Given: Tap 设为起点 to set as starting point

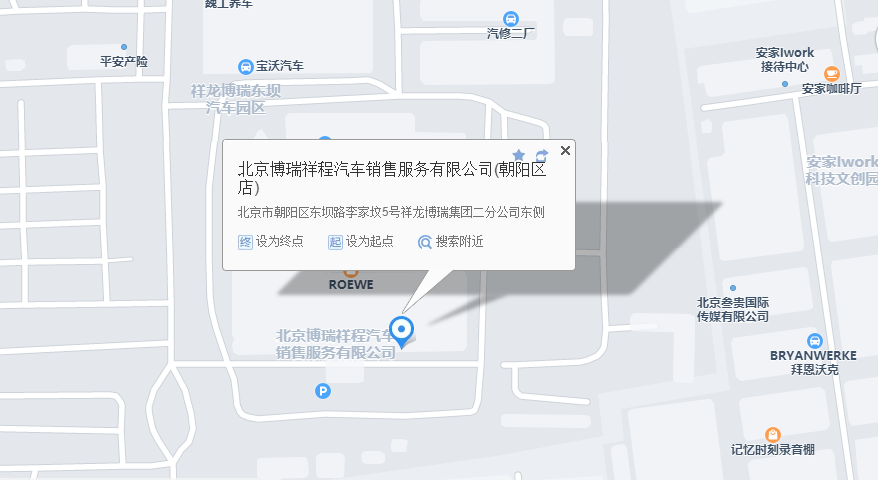Looking at the screenshot, I should point(361,241).
